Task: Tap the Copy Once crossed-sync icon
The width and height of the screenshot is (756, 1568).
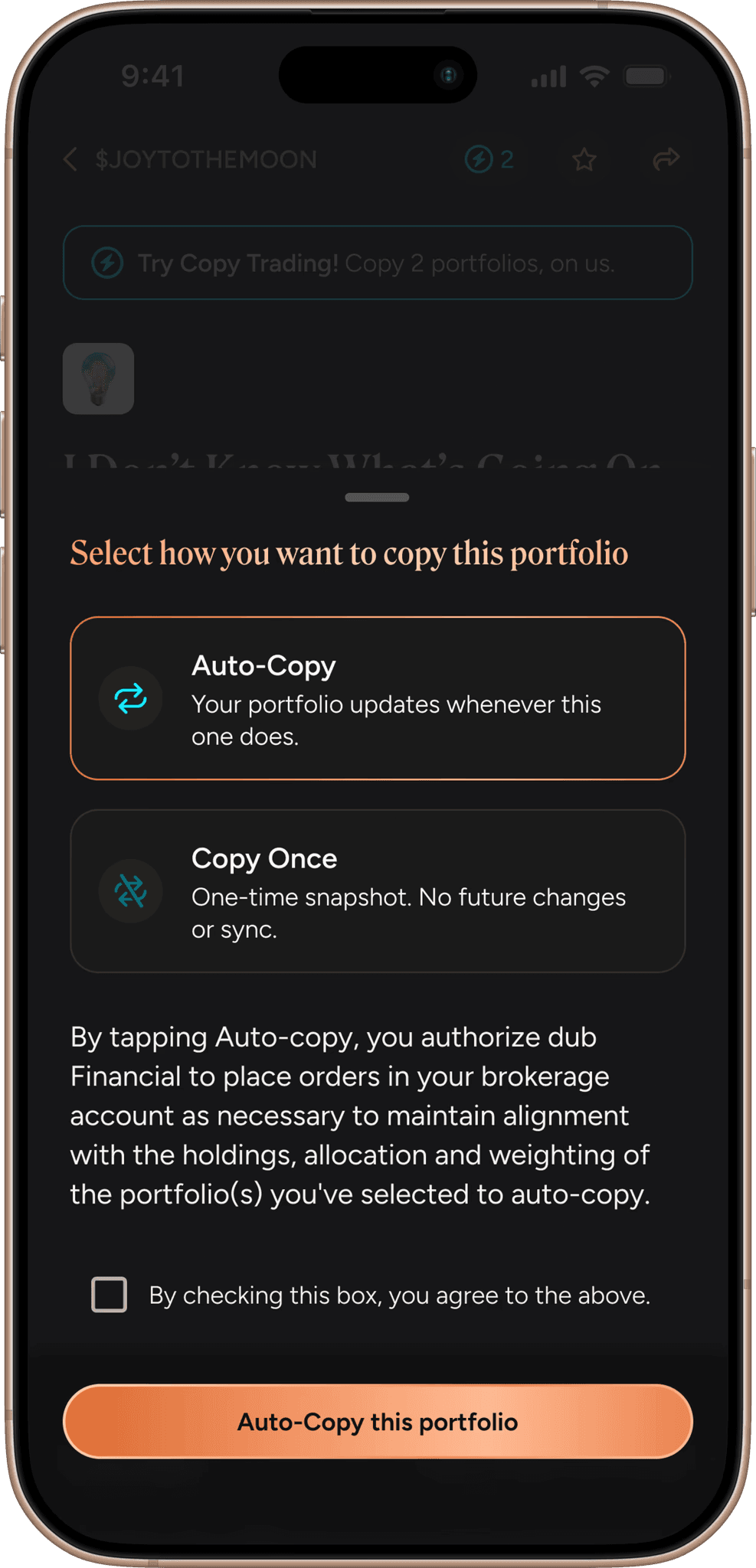Action: click(130, 891)
